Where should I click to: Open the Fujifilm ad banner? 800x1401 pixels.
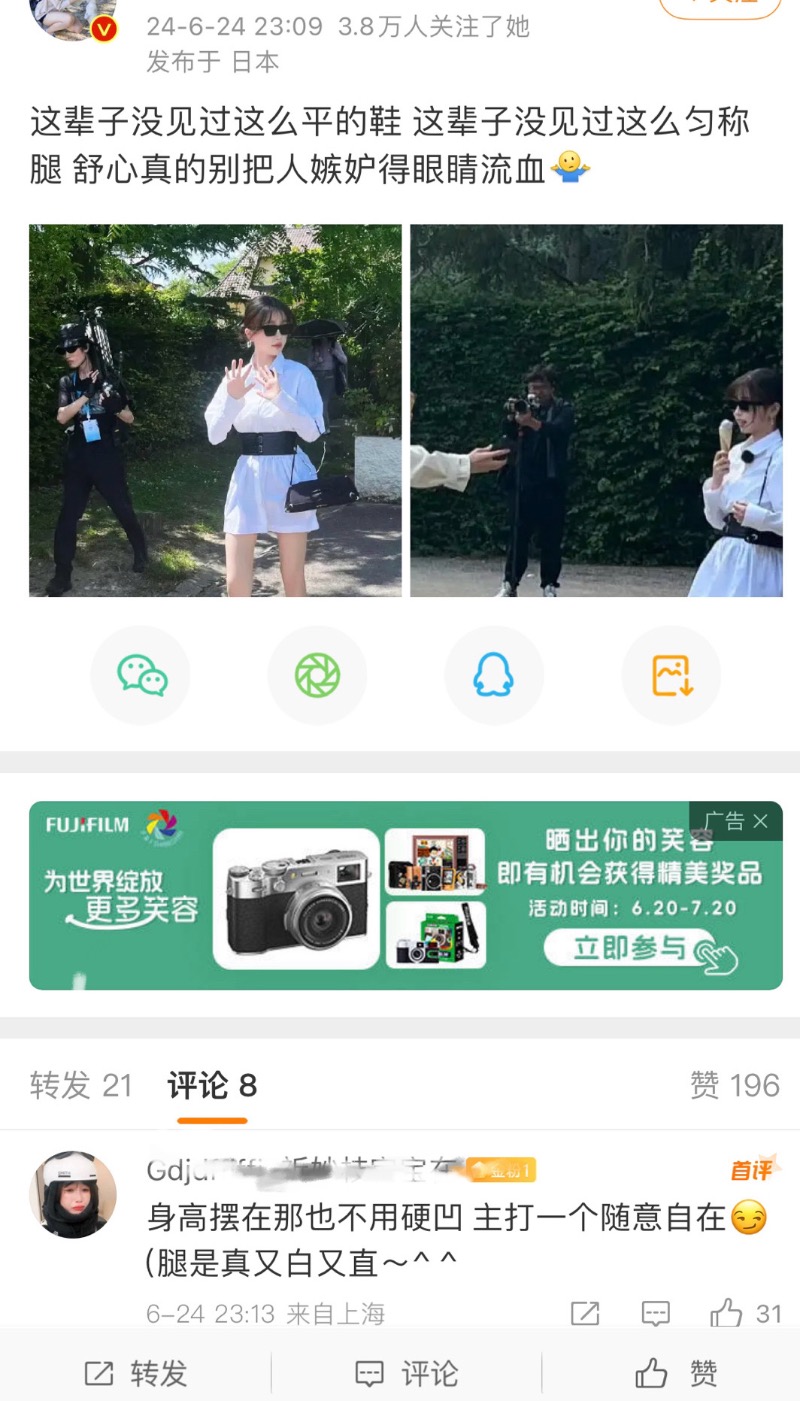tap(400, 895)
